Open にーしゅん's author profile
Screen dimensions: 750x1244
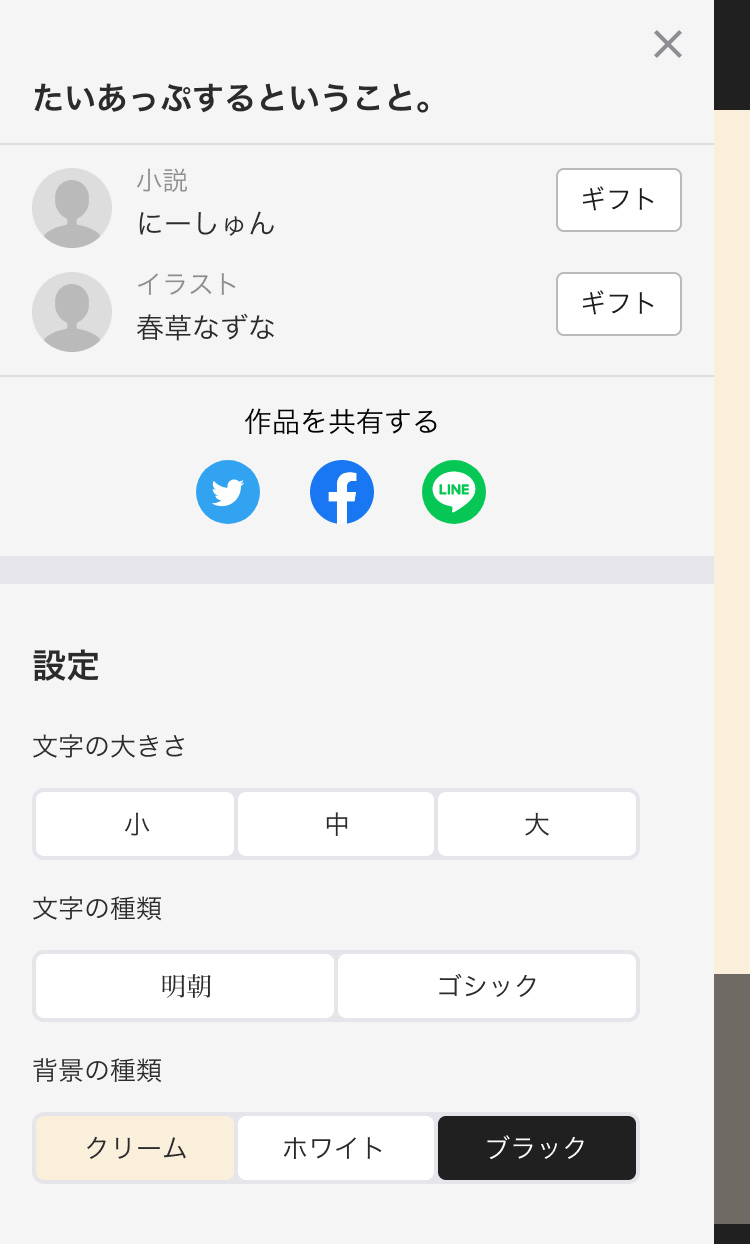coord(205,222)
